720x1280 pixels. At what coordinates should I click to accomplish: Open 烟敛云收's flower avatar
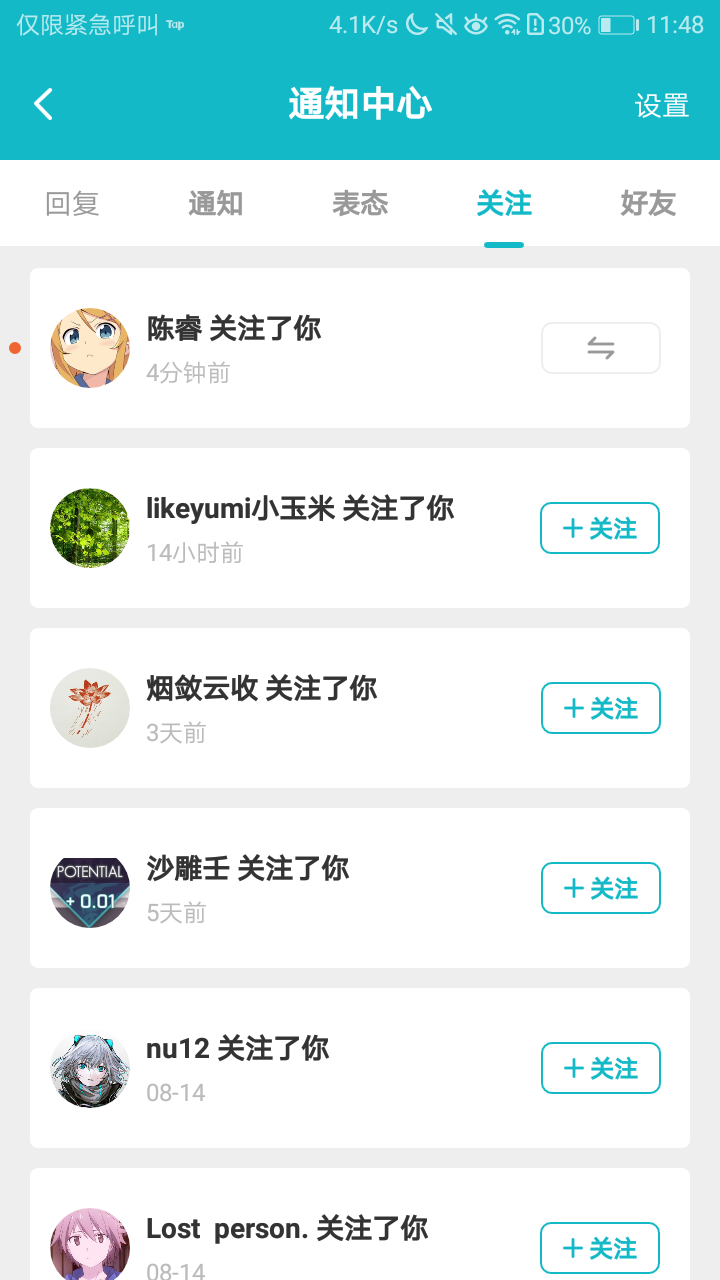click(90, 707)
